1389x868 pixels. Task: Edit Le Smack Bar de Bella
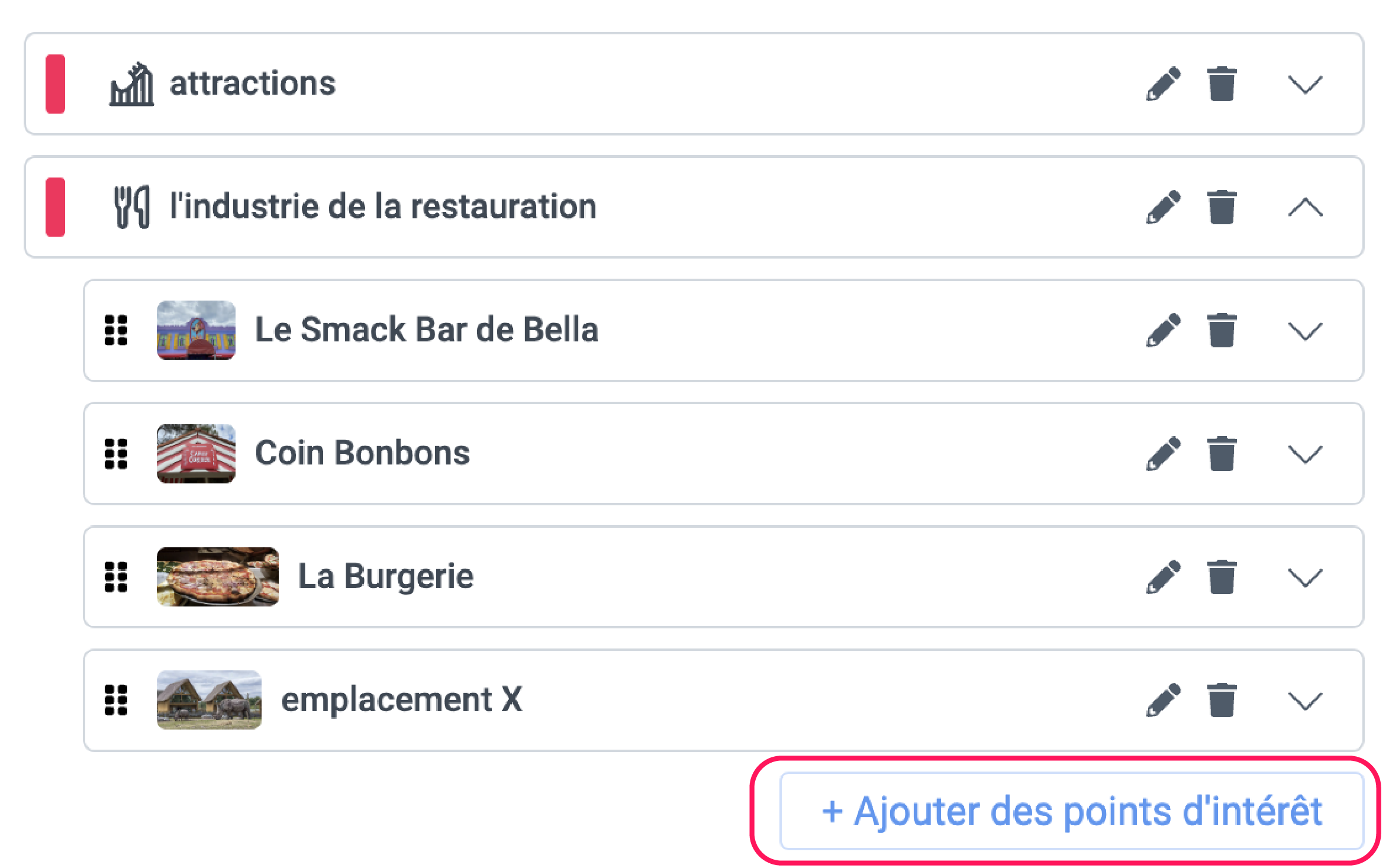[x=1163, y=330]
